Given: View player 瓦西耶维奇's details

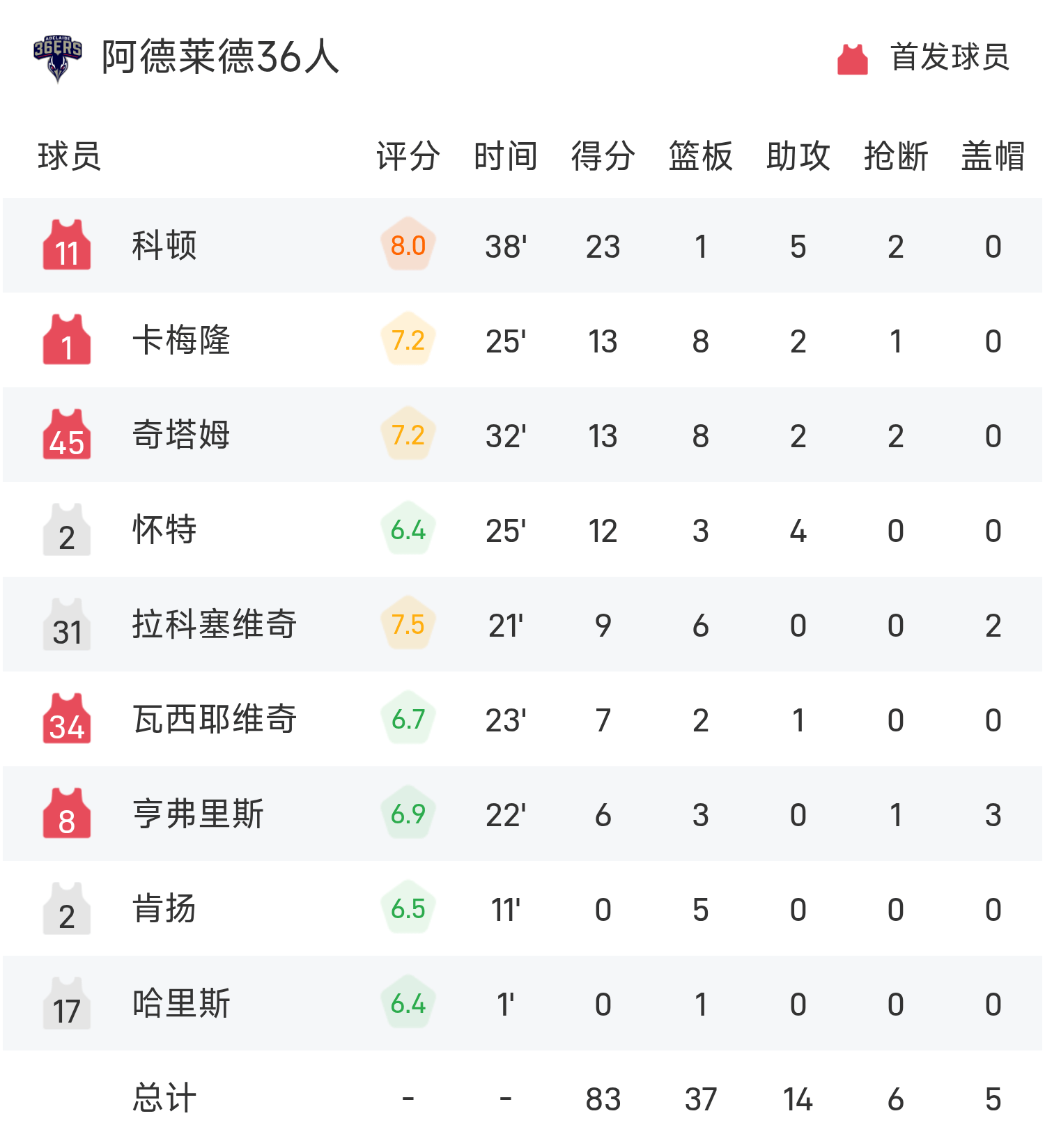Looking at the screenshot, I should click(x=215, y=720).
